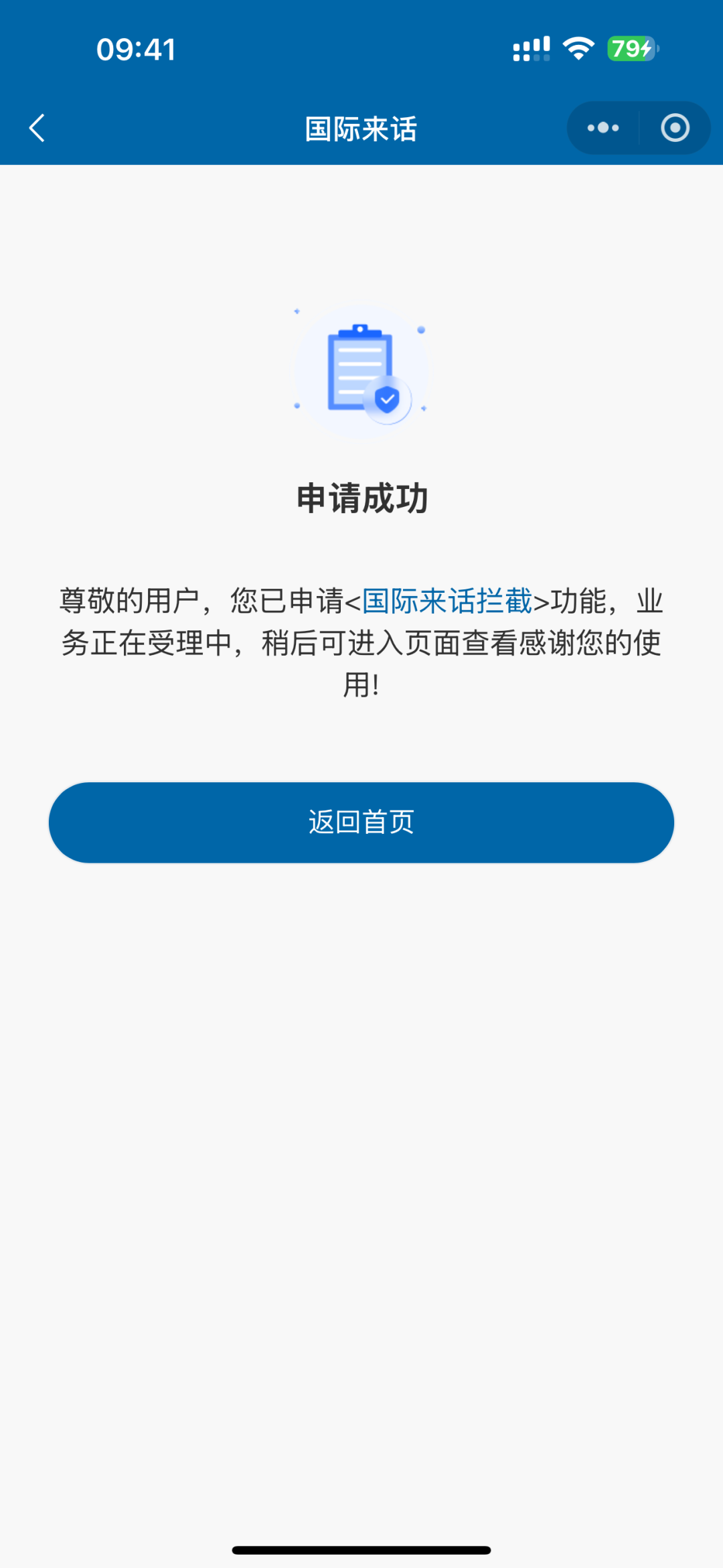
Task: Tap the small dot beside the clipboard icon
Action: pos(421,329)
